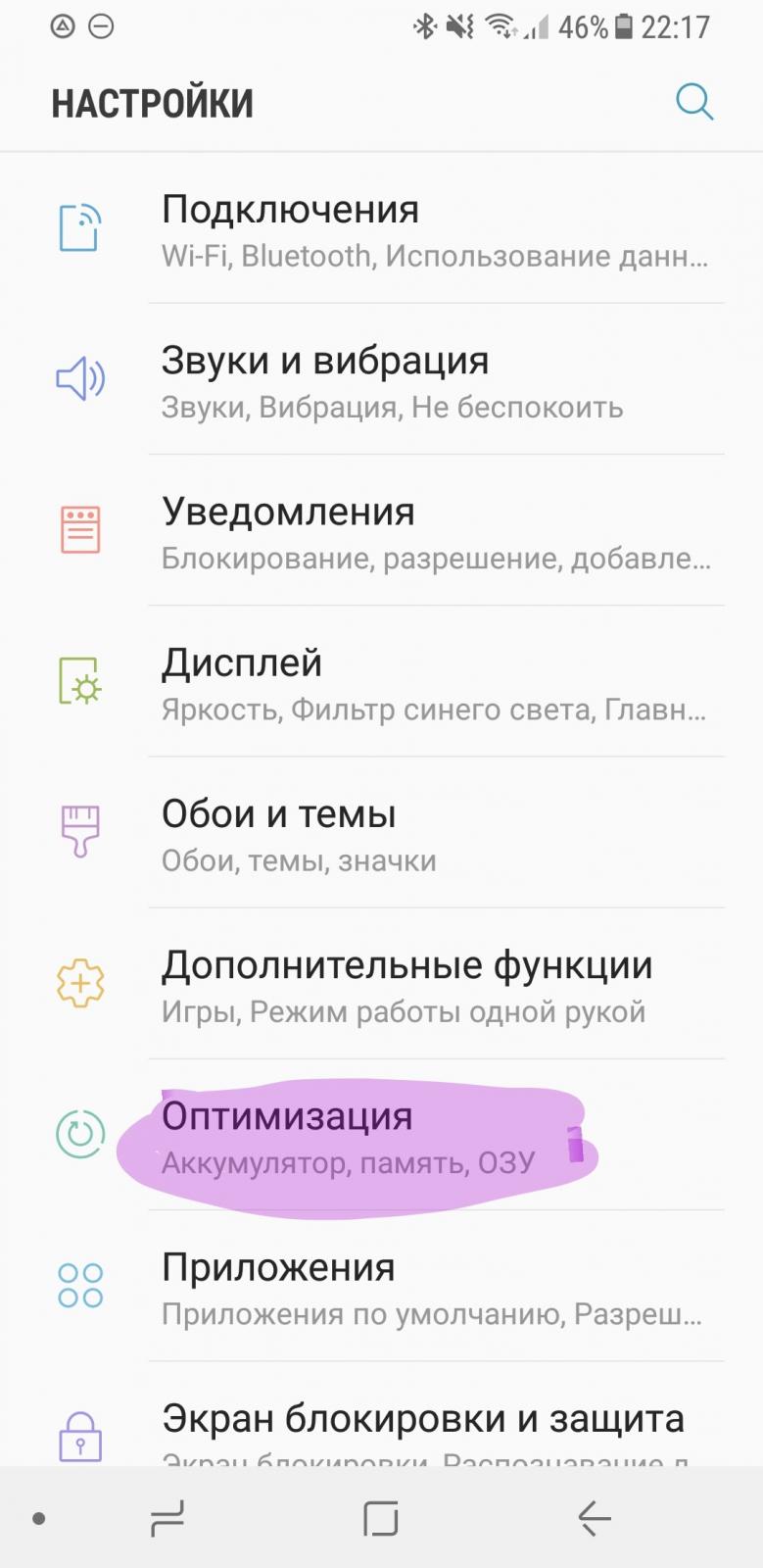Open Уведомления settings

(434, 531)
